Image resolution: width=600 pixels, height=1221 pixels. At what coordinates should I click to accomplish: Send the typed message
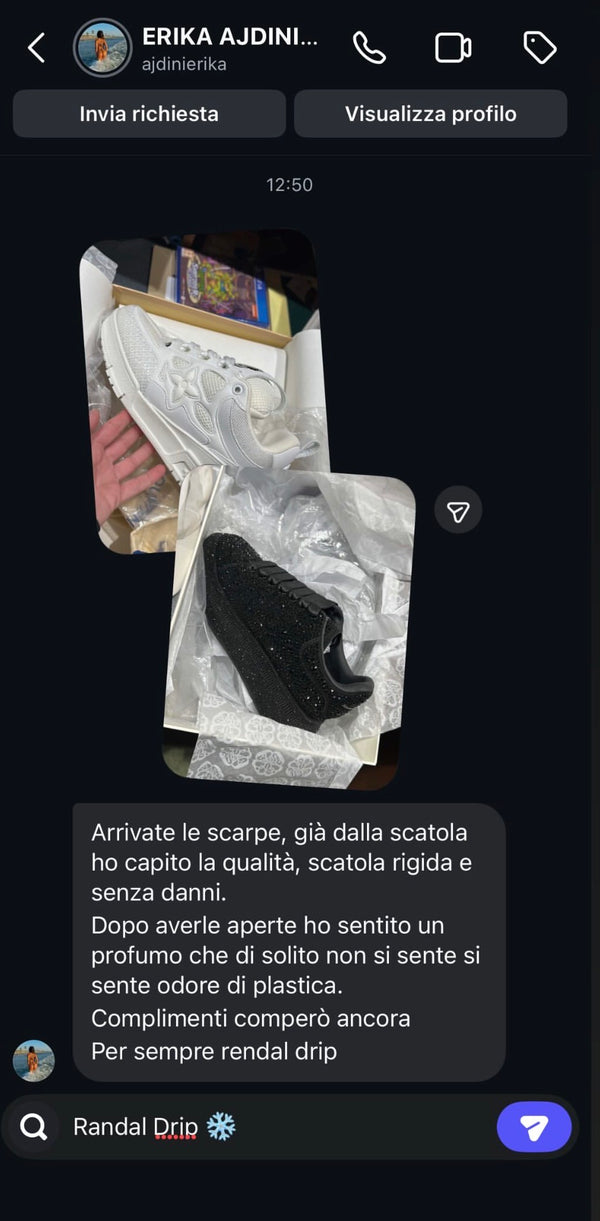point(534,1127)
